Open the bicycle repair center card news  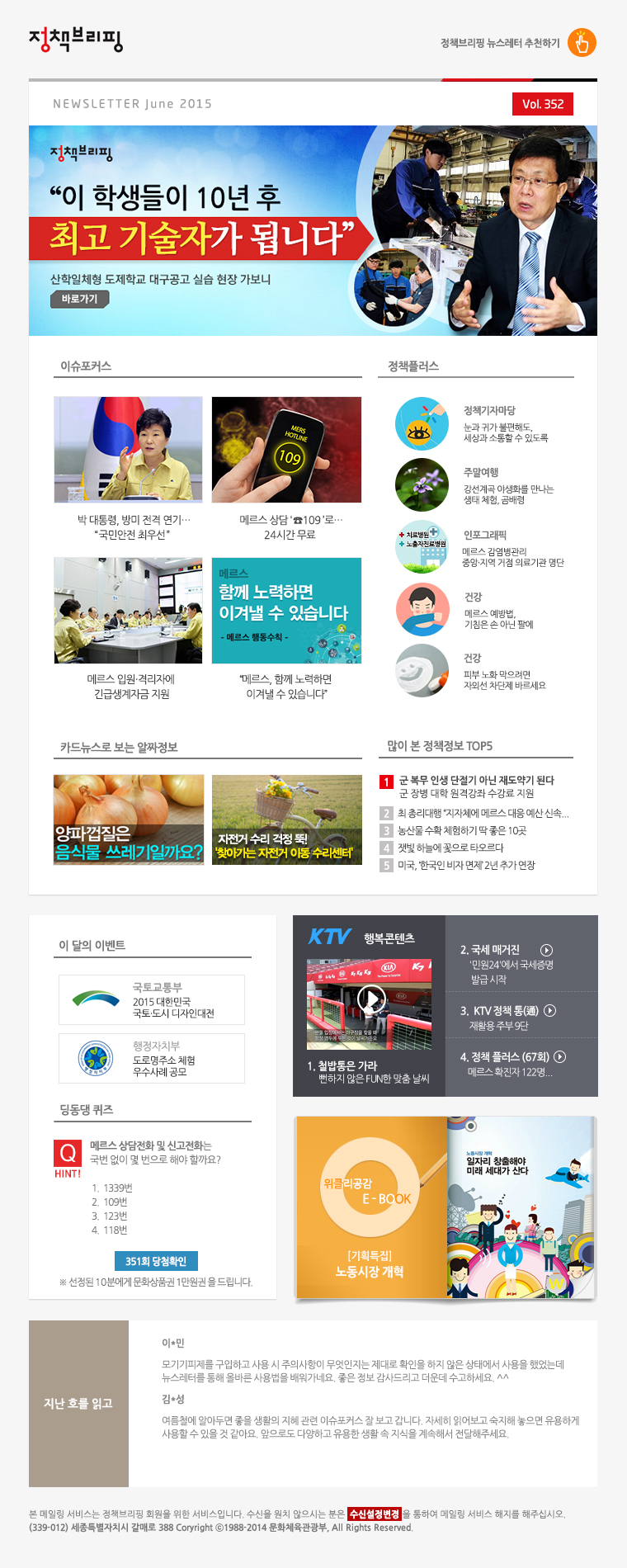pos(286,819)
